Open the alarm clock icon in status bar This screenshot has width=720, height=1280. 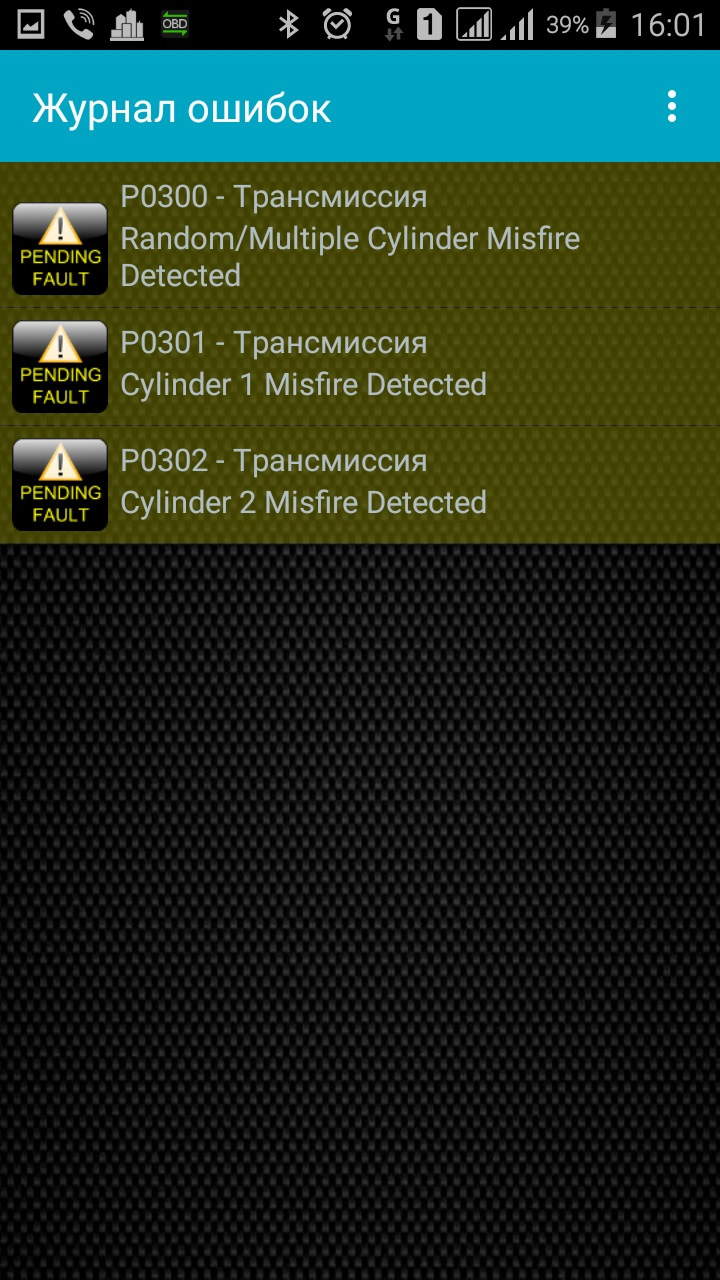click(338, 22)
